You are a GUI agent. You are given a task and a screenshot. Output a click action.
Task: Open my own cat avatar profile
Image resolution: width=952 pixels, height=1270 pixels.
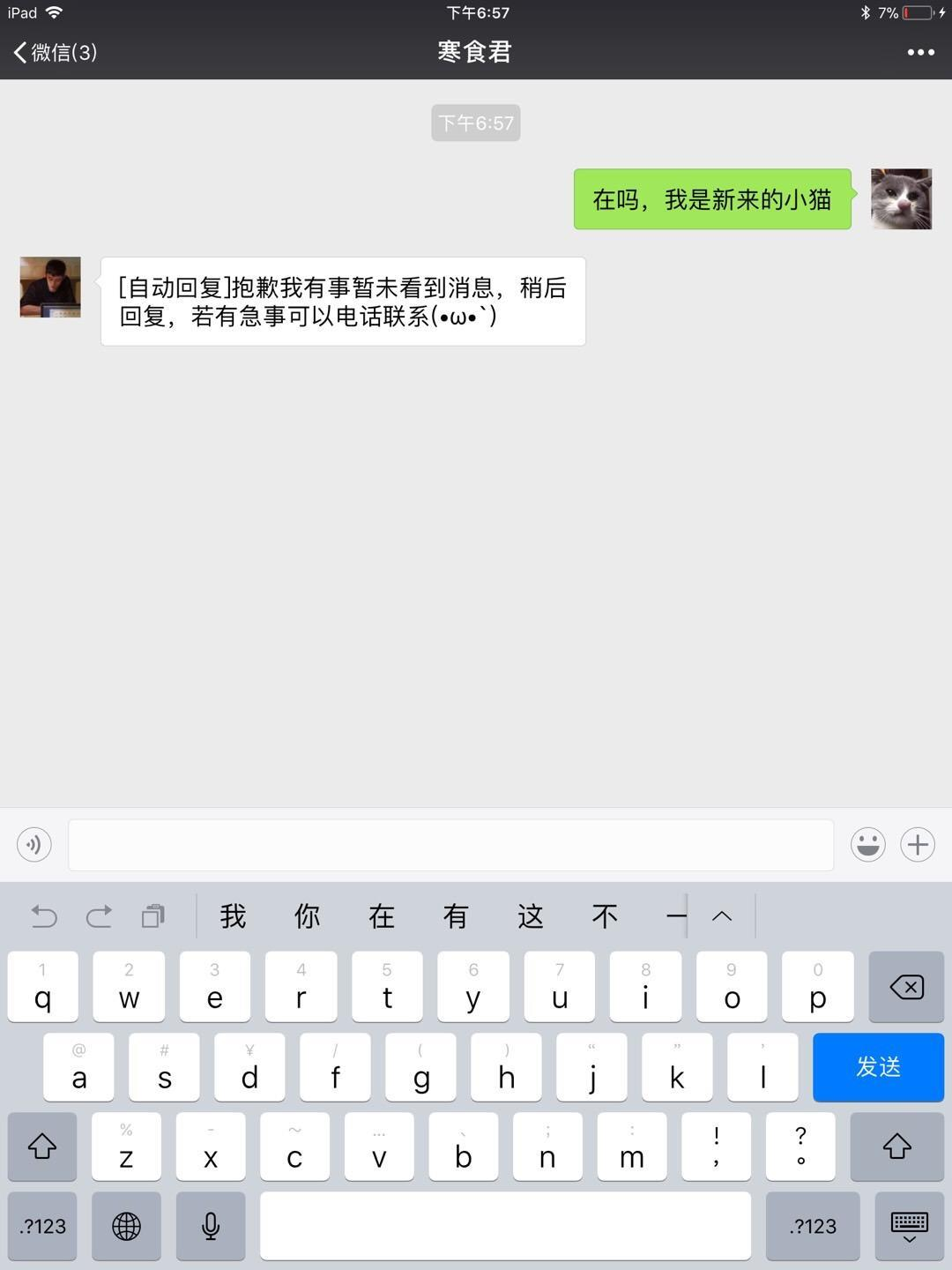click(x=901, y=199)
